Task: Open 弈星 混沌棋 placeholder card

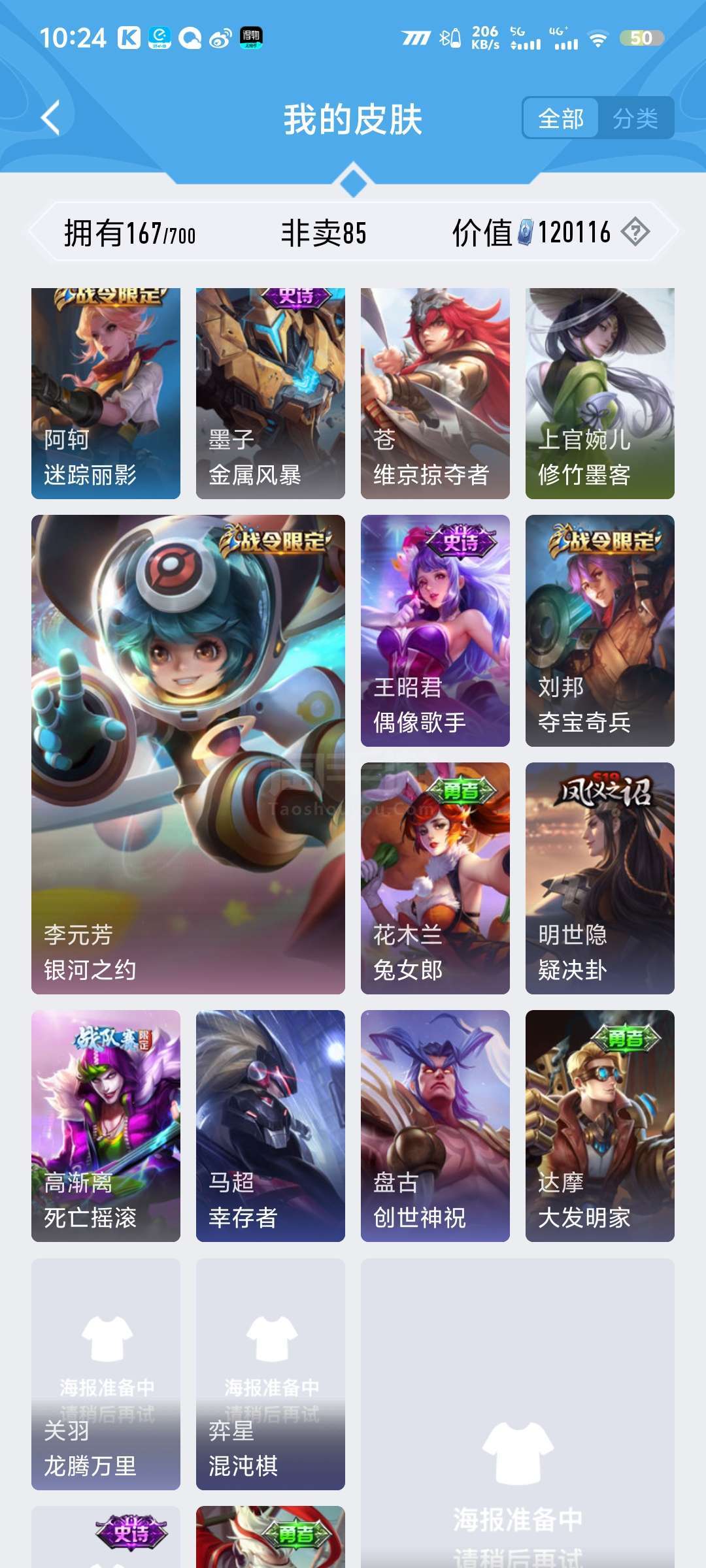Action: (x=271, y=1374)
